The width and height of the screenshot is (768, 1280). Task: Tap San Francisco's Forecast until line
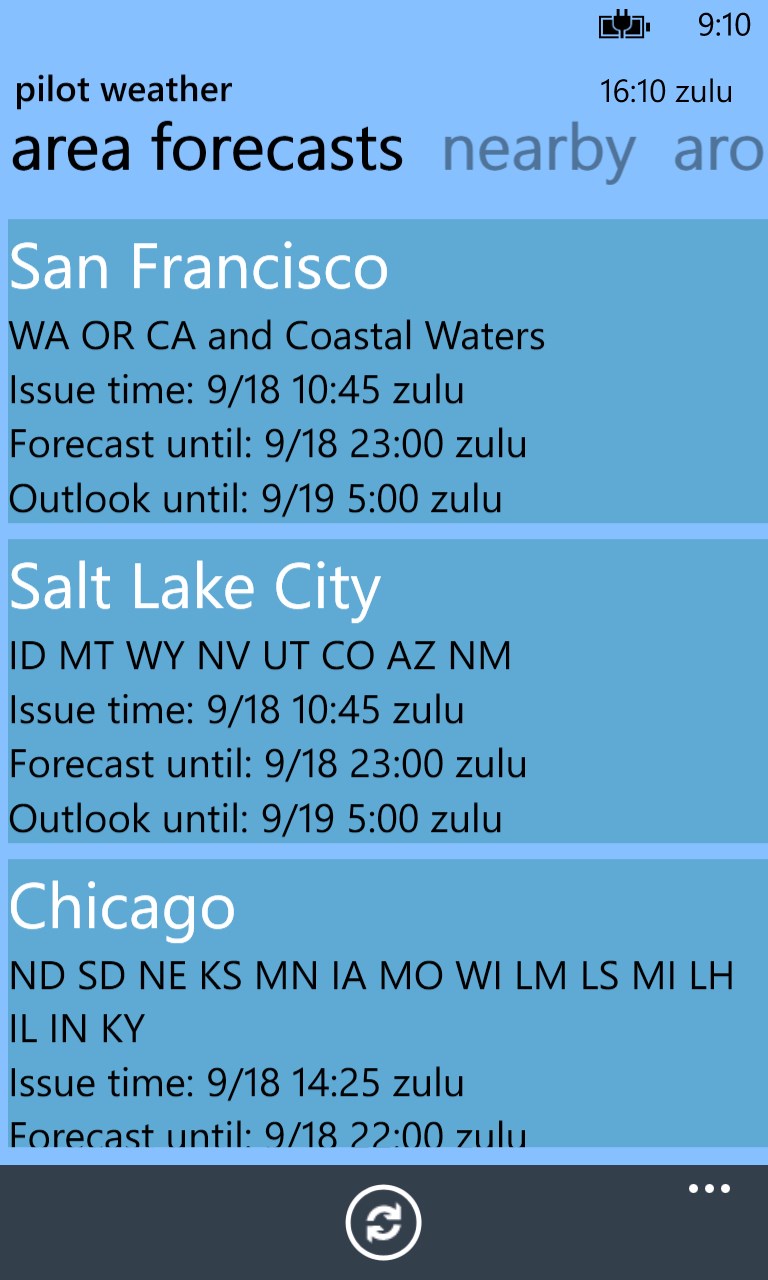coord(267,443)
